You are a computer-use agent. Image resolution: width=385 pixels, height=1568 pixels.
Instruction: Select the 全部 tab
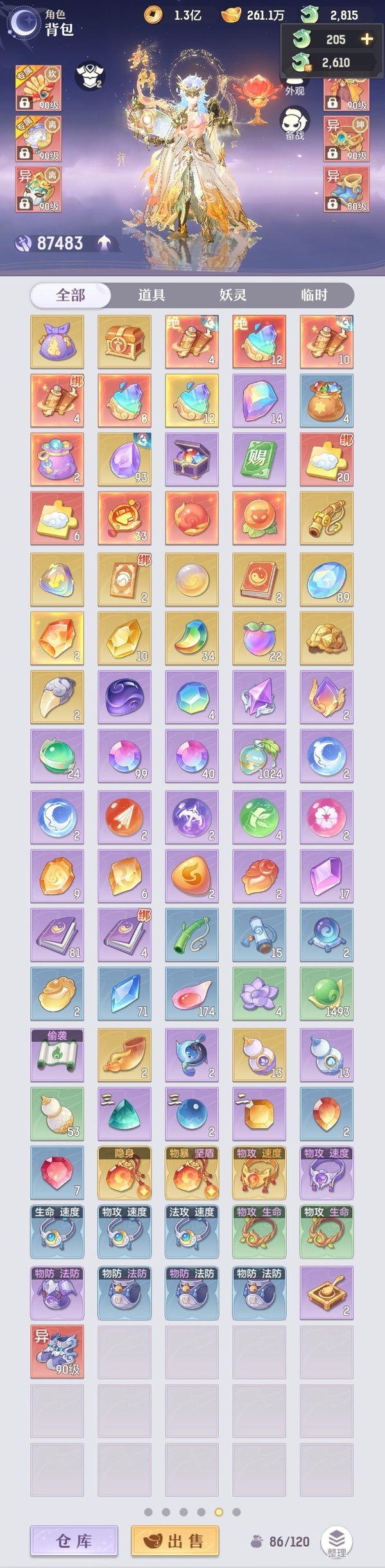point(71,295)
